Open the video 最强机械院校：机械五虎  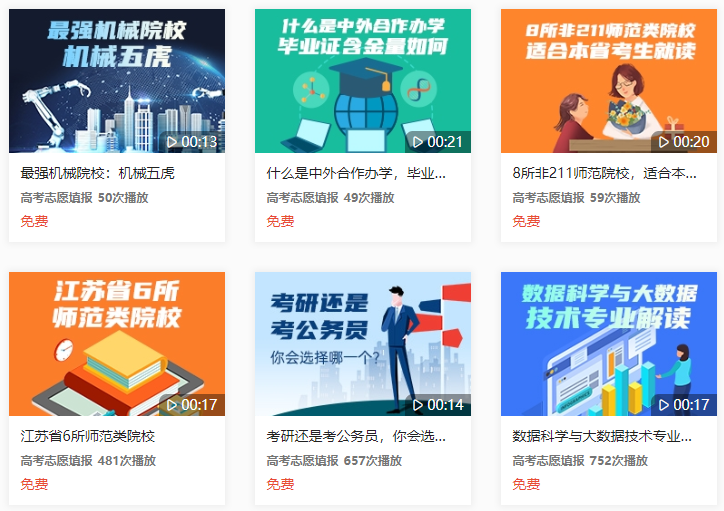pyautogui.click(x=117, y=82)
